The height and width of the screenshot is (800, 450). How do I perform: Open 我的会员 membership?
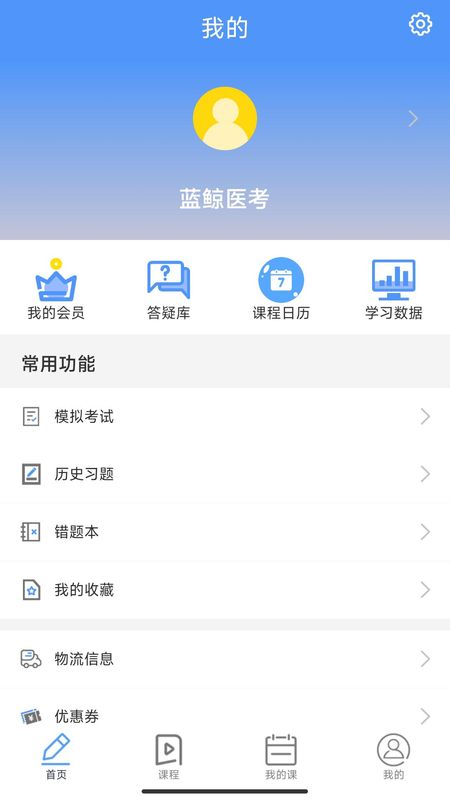(x=56, y=290)
